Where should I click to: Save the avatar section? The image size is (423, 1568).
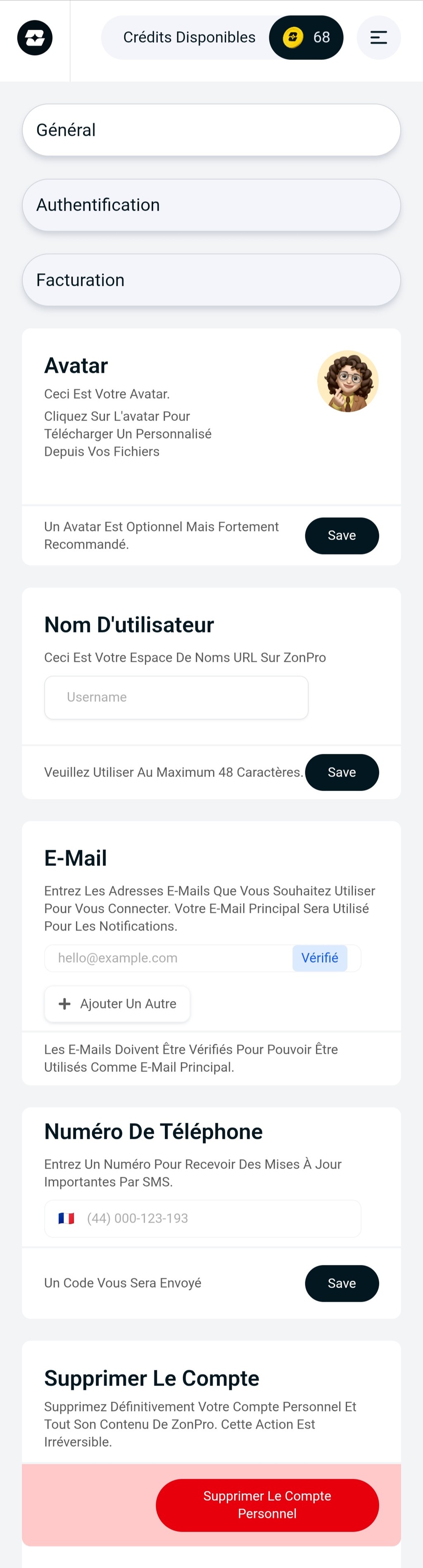[342, 536]
